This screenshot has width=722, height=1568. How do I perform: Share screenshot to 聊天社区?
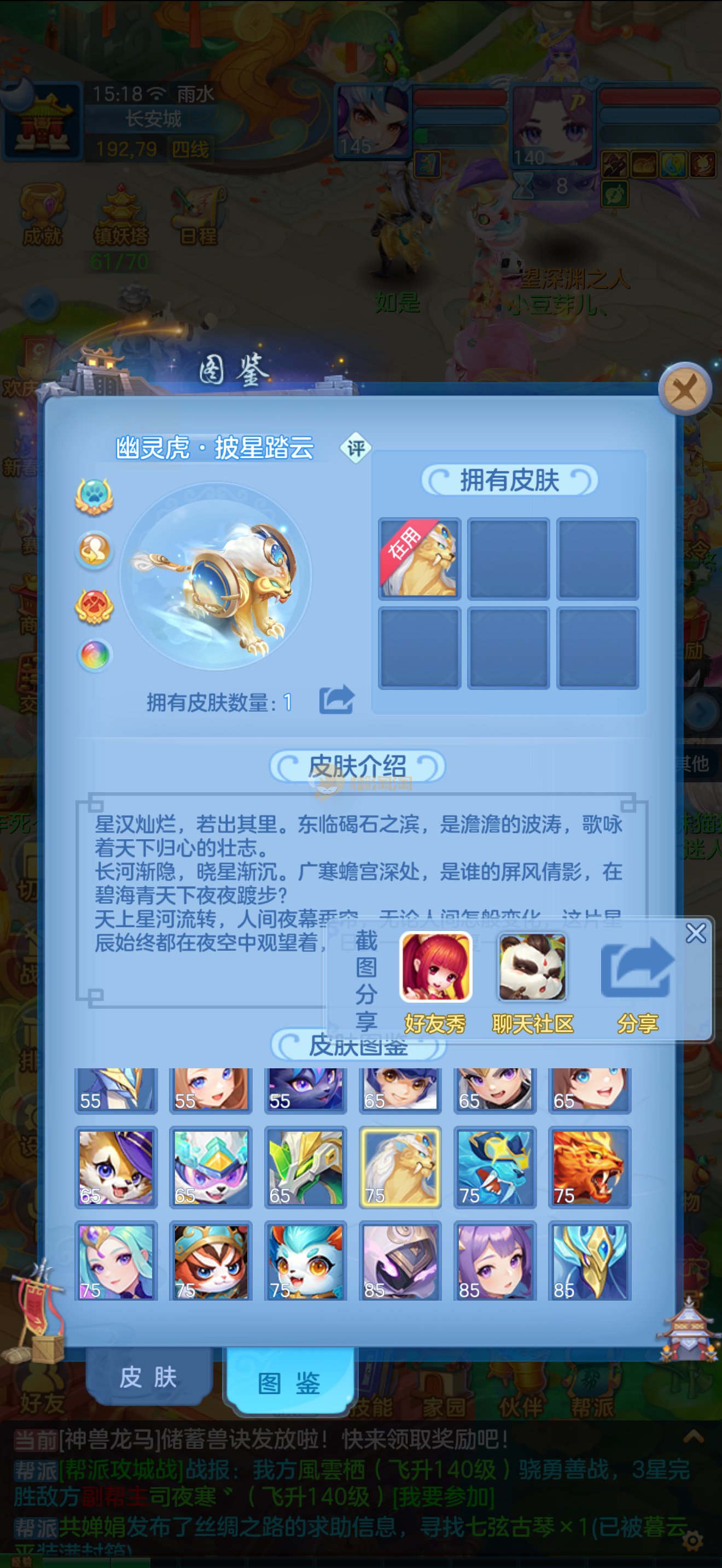point(533,967)
